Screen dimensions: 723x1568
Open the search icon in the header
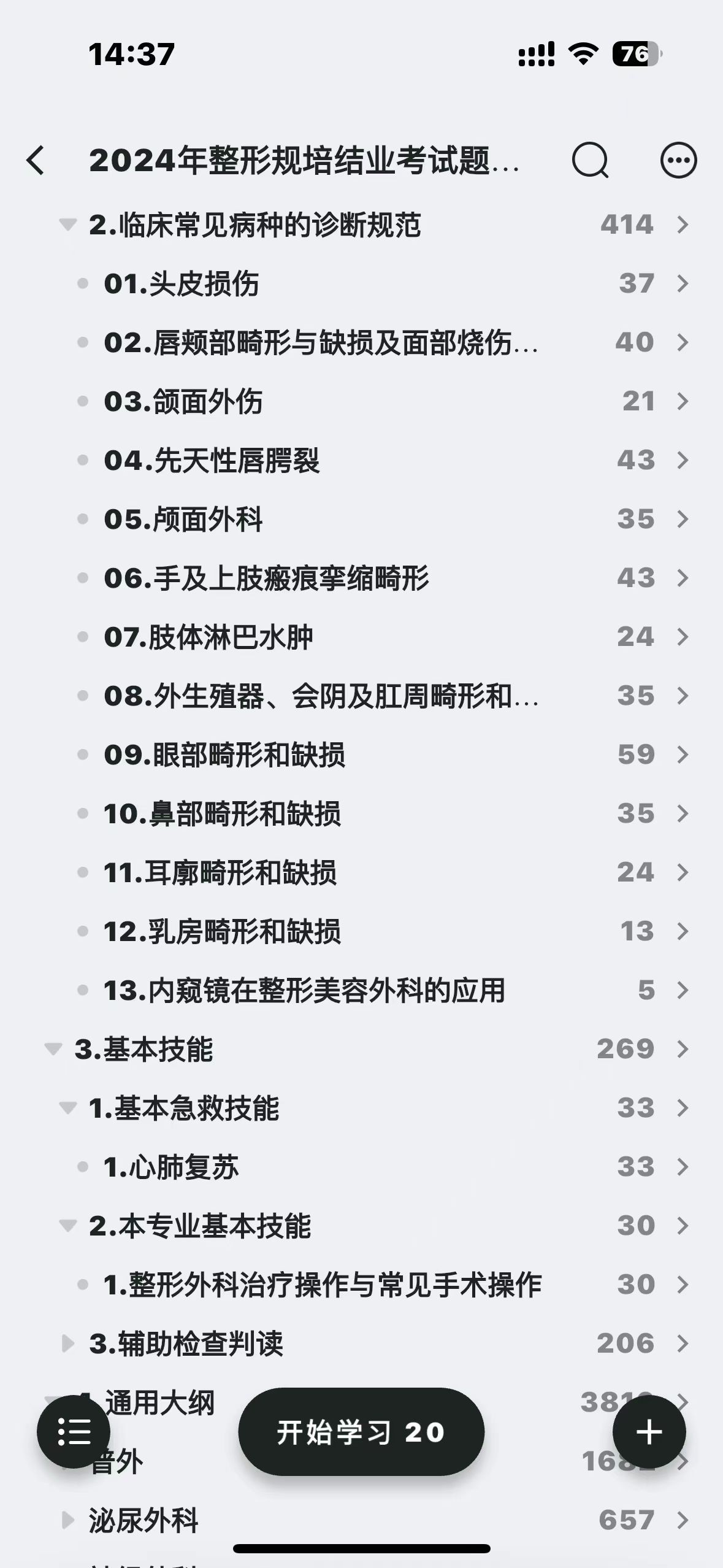[590, 161]
